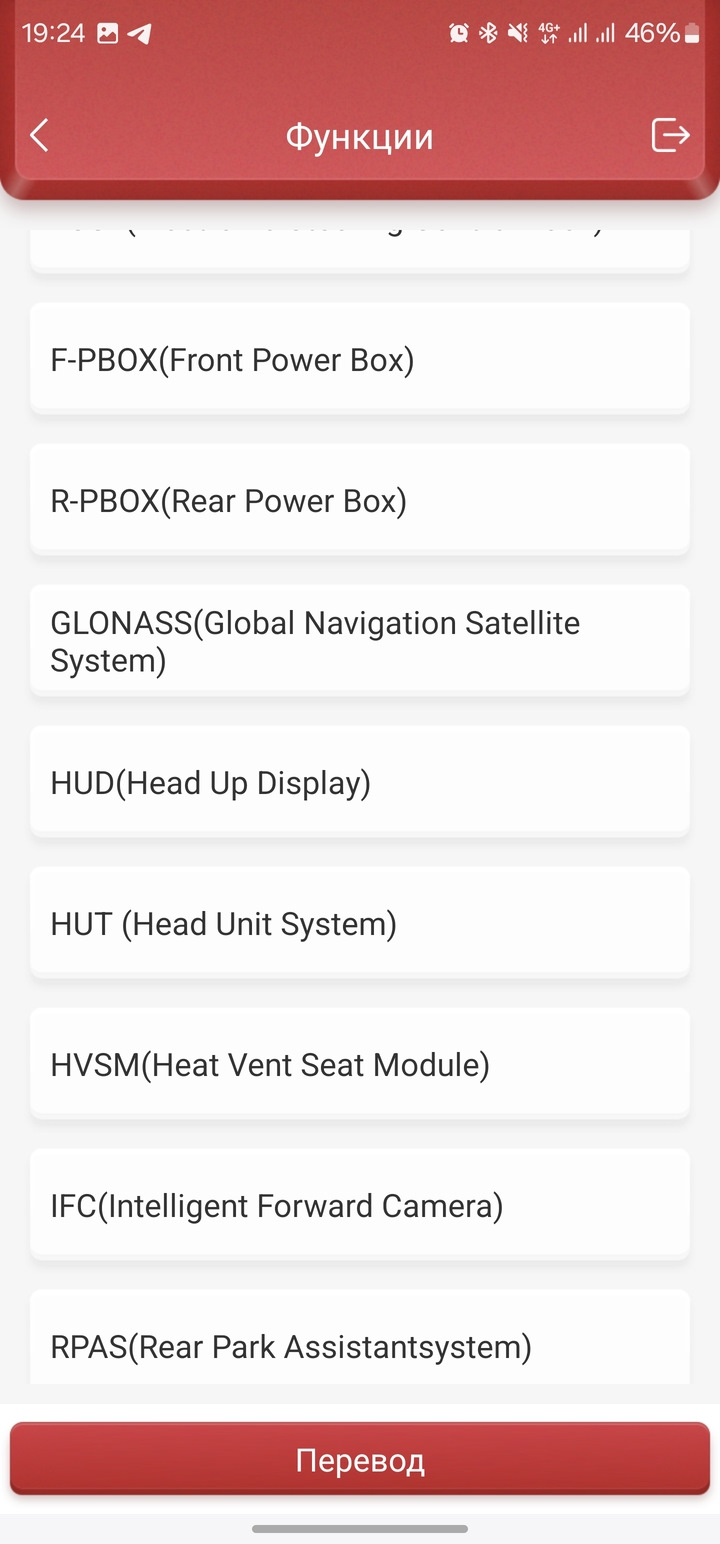Open HUT (Head Unit System)
Image resolution: width=720 pixels, height=1544 pixels.
[360, 923]
